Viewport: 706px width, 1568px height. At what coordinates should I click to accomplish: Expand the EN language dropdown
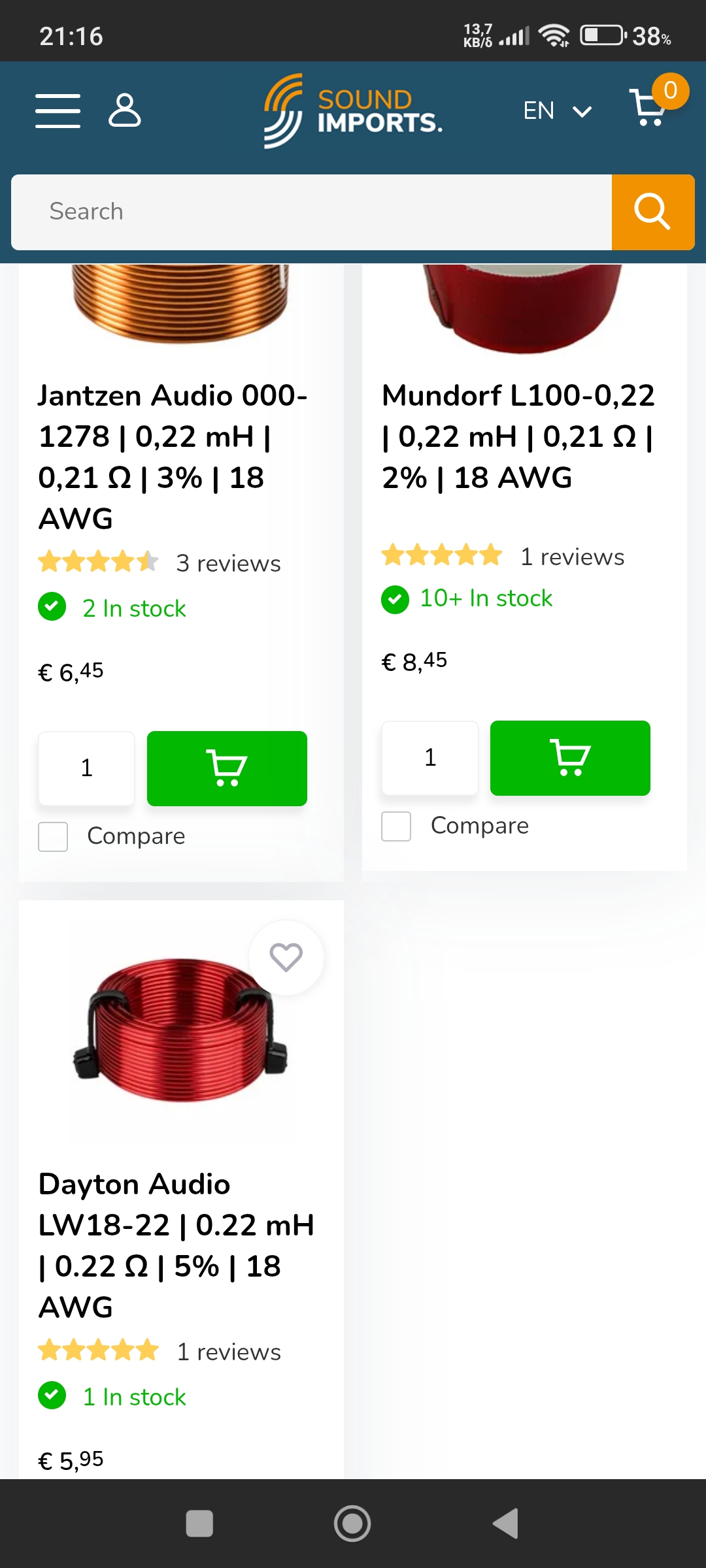click(557, 111)
